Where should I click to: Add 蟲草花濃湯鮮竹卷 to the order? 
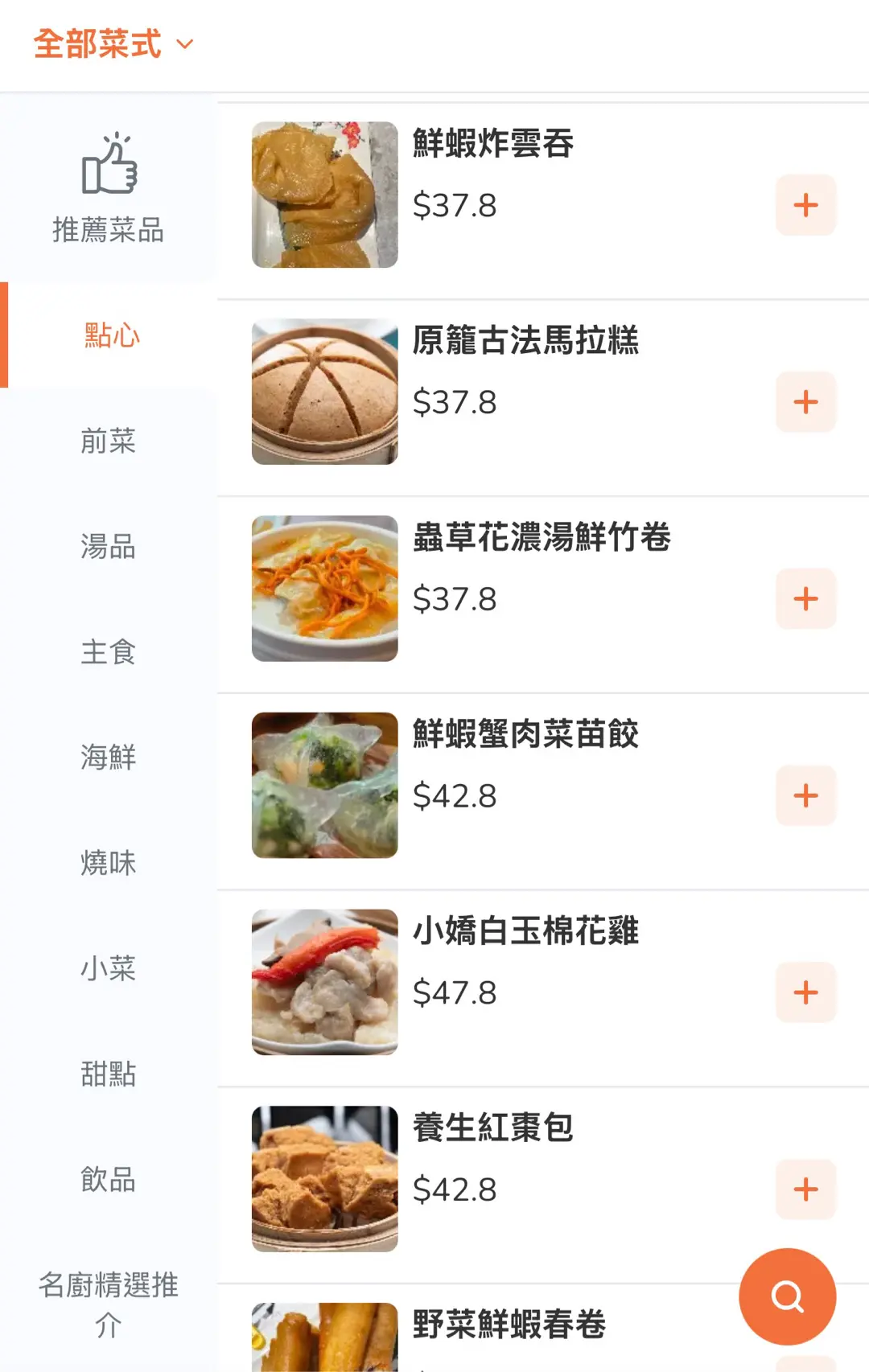coord(805,599)
